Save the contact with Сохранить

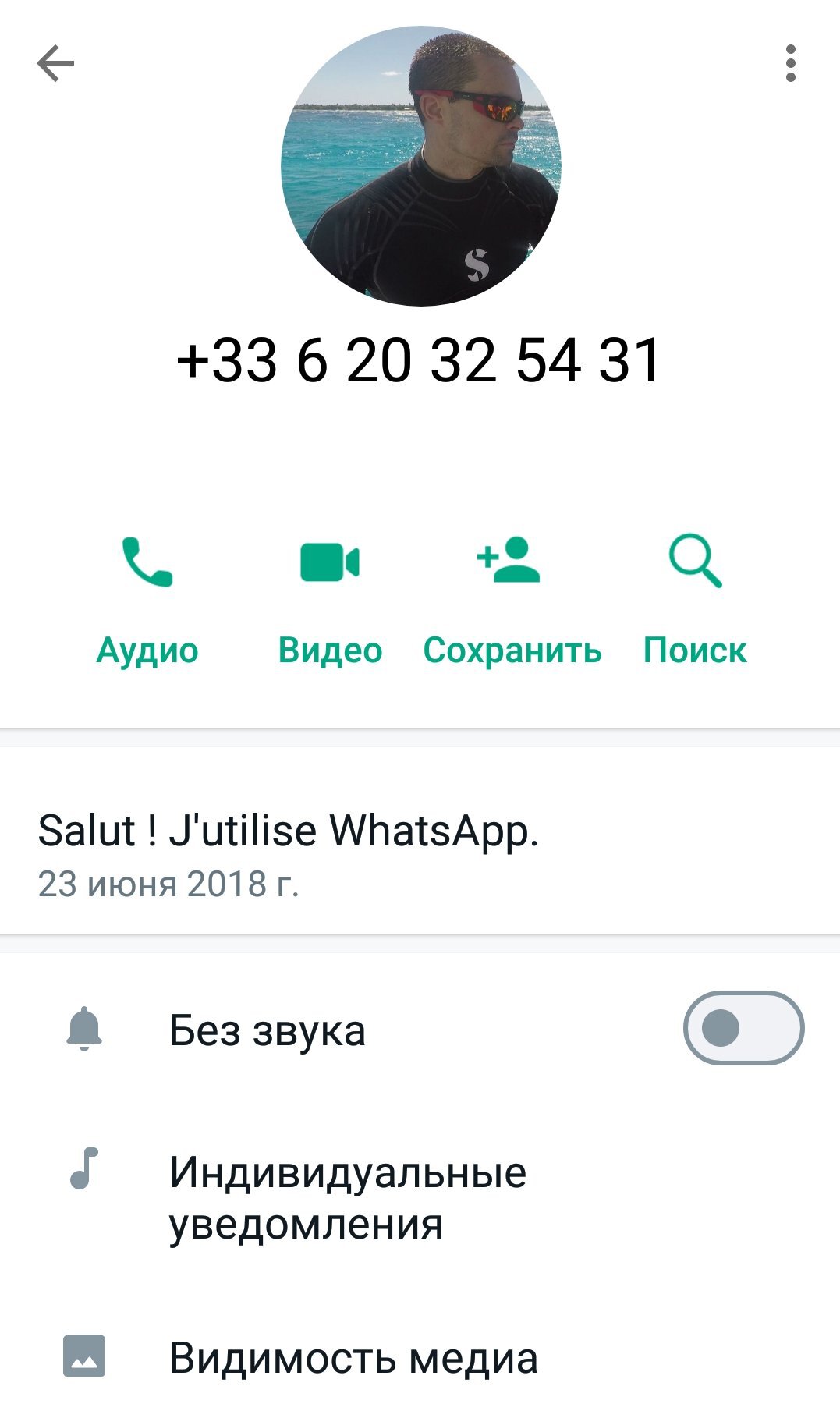pyautogui.click(x=512, y=600)
